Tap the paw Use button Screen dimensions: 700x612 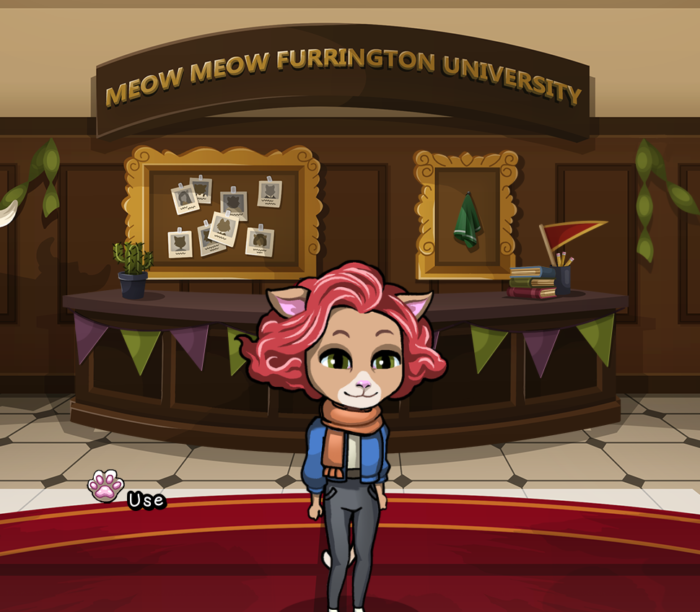106,487
